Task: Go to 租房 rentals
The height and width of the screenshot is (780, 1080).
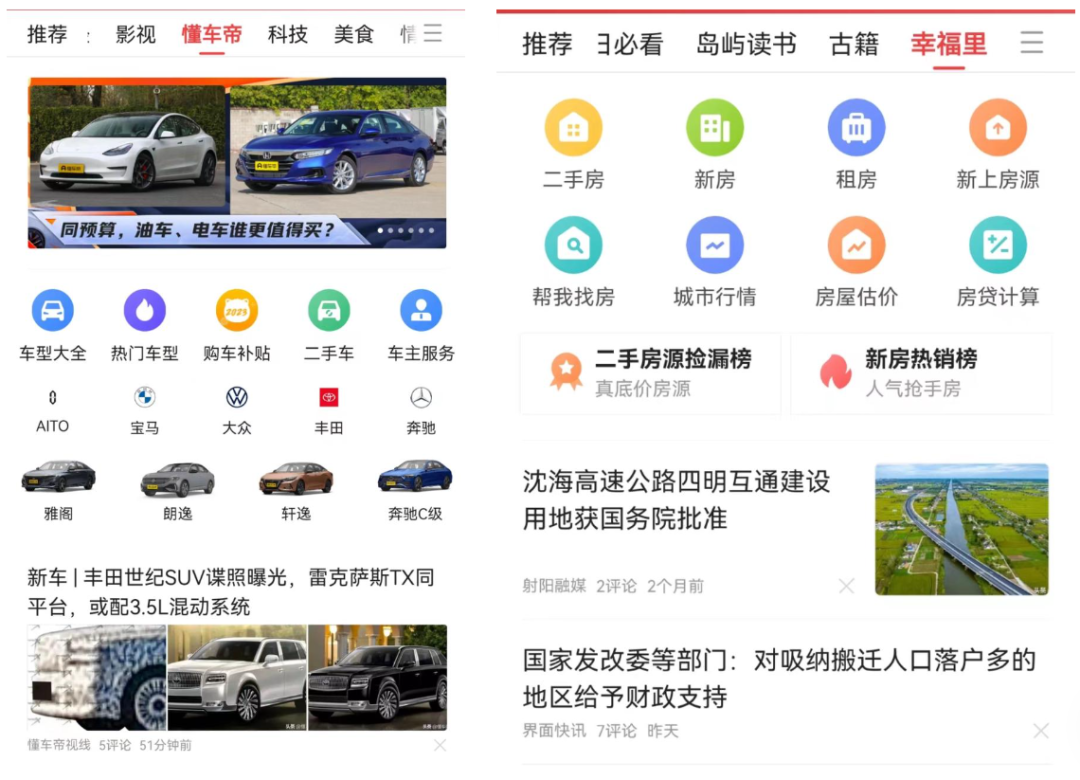Action: [856, 145]
